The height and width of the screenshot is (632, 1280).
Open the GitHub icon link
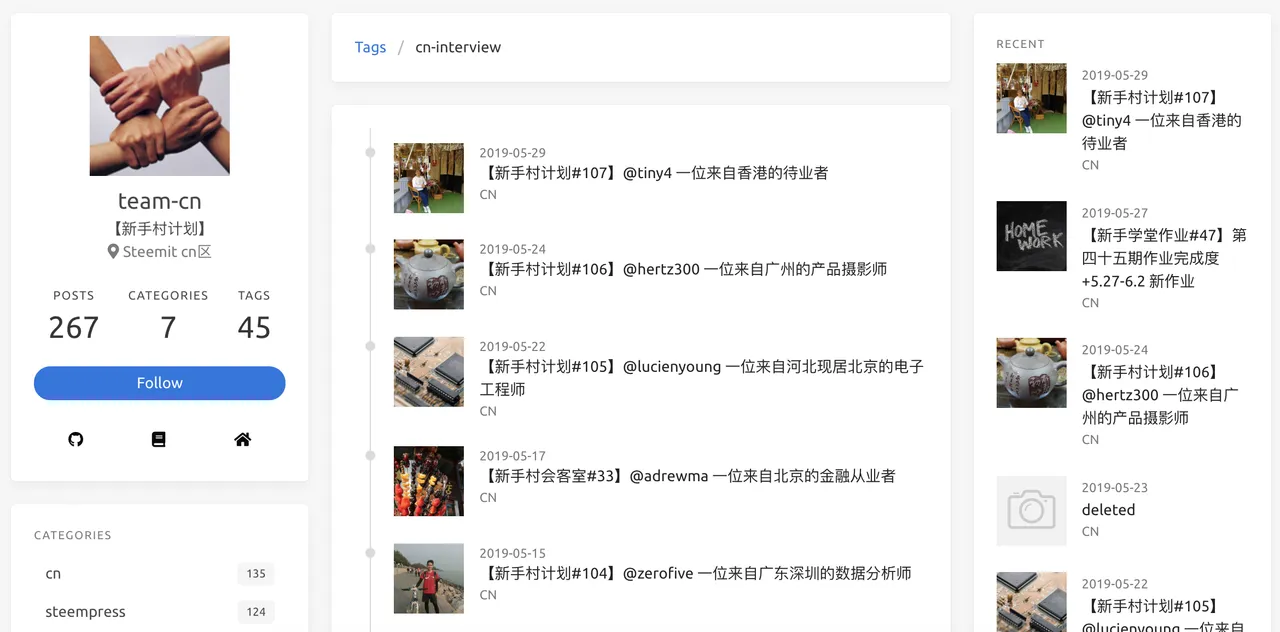coord(76,439)
